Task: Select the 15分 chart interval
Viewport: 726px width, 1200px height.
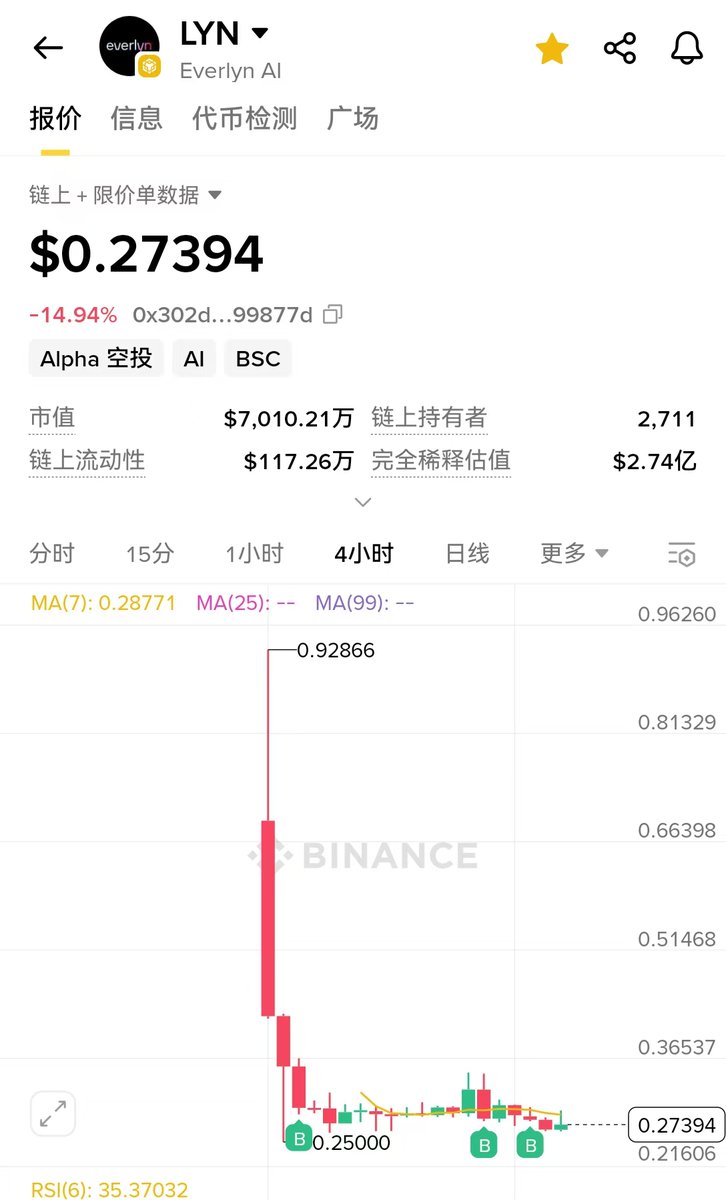Action: 150,553
